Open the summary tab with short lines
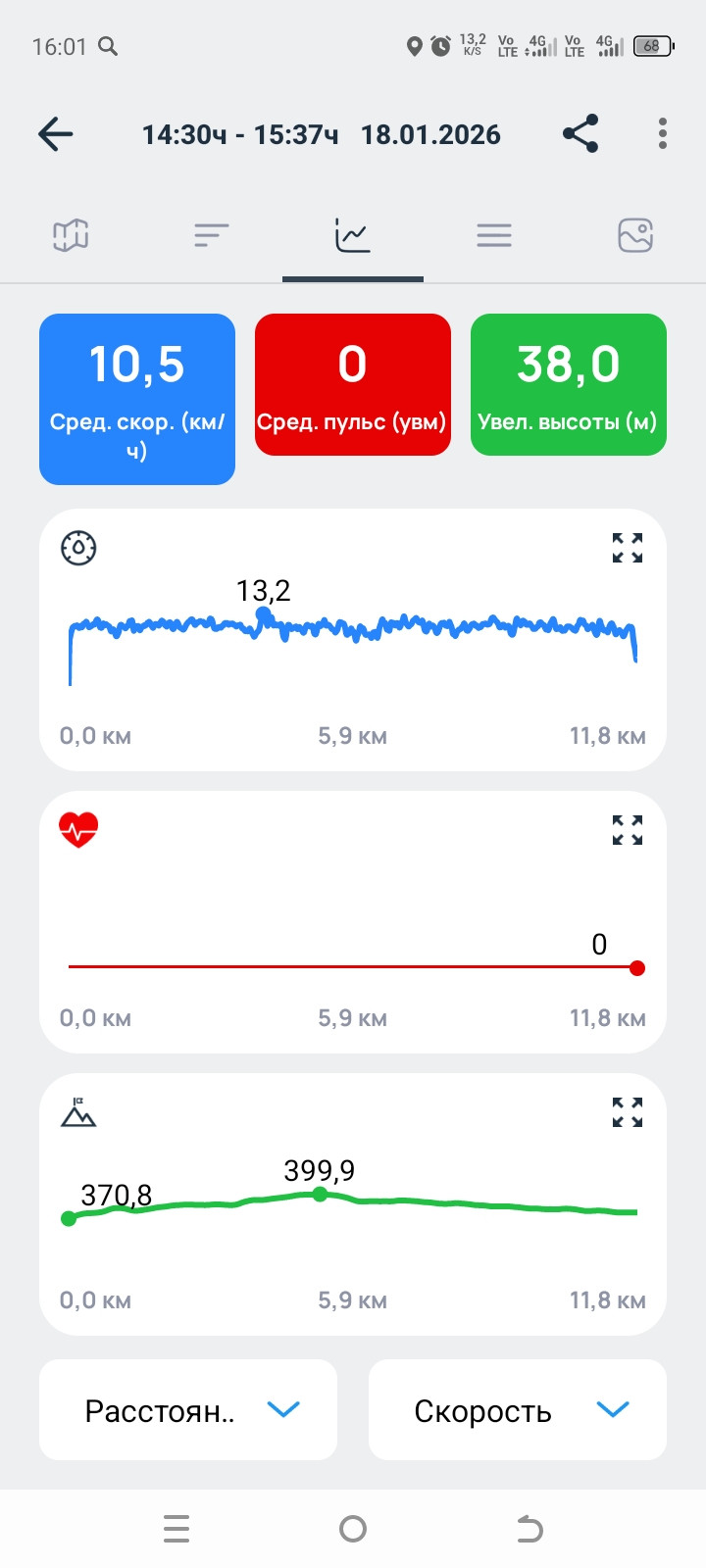The width and height of the screenshot is (706, 1568). point(212,235)
